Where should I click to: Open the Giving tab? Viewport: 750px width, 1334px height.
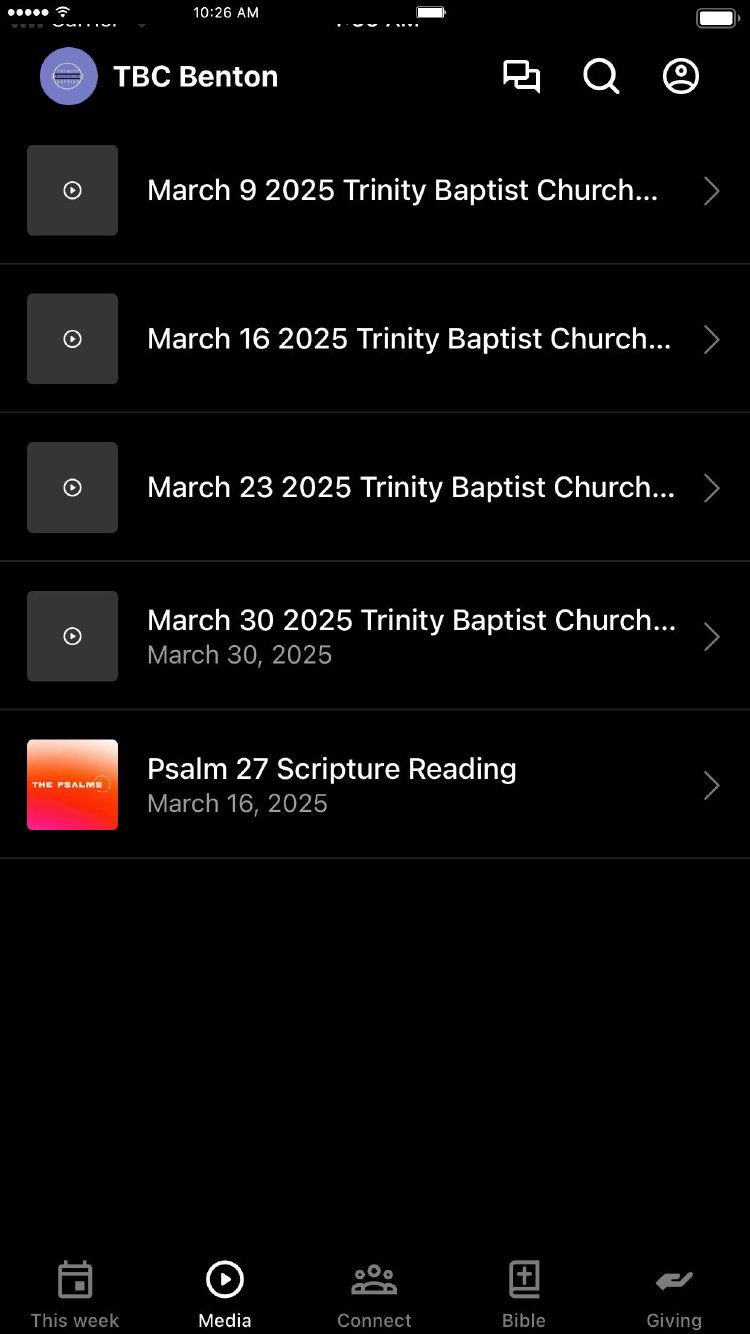pos(674,1294)
